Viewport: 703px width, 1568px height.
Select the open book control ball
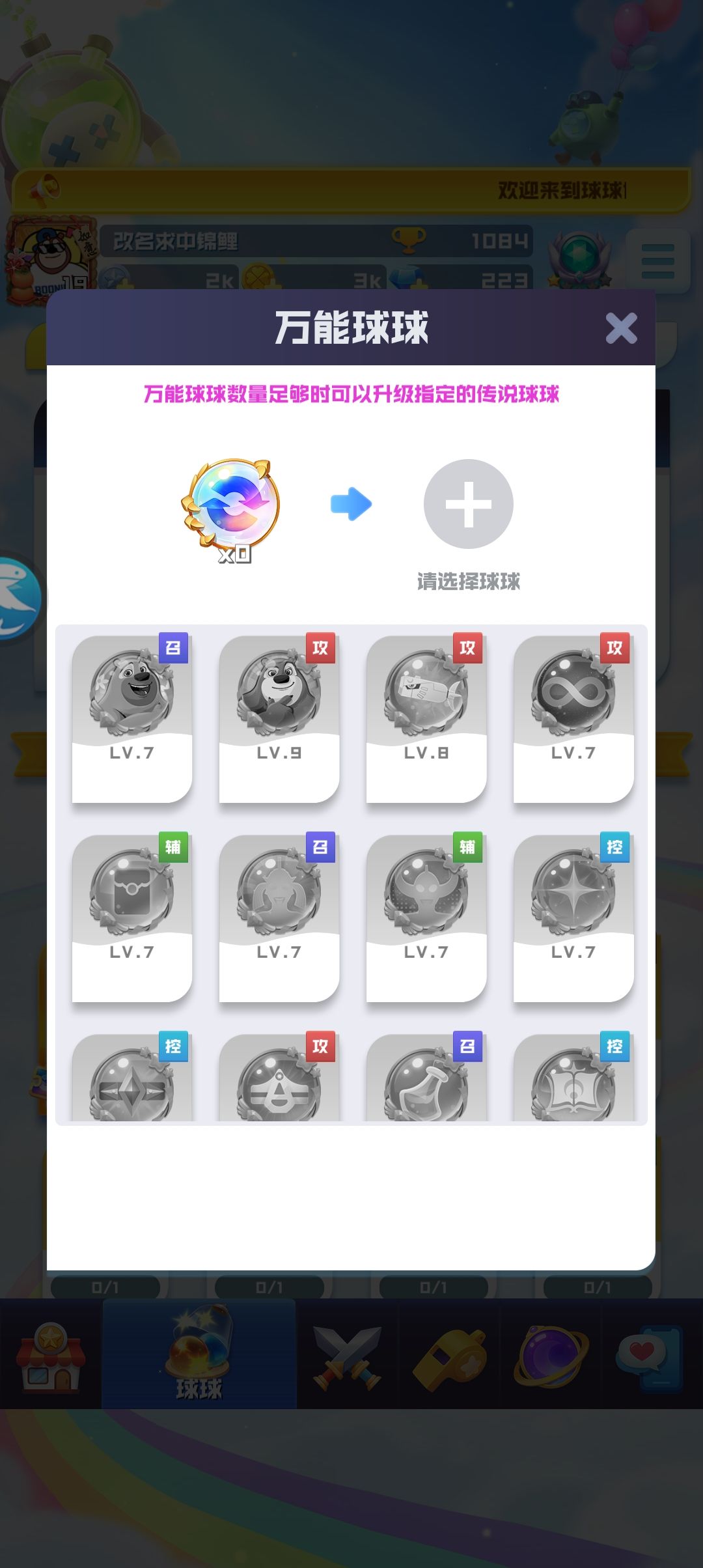573,1078
